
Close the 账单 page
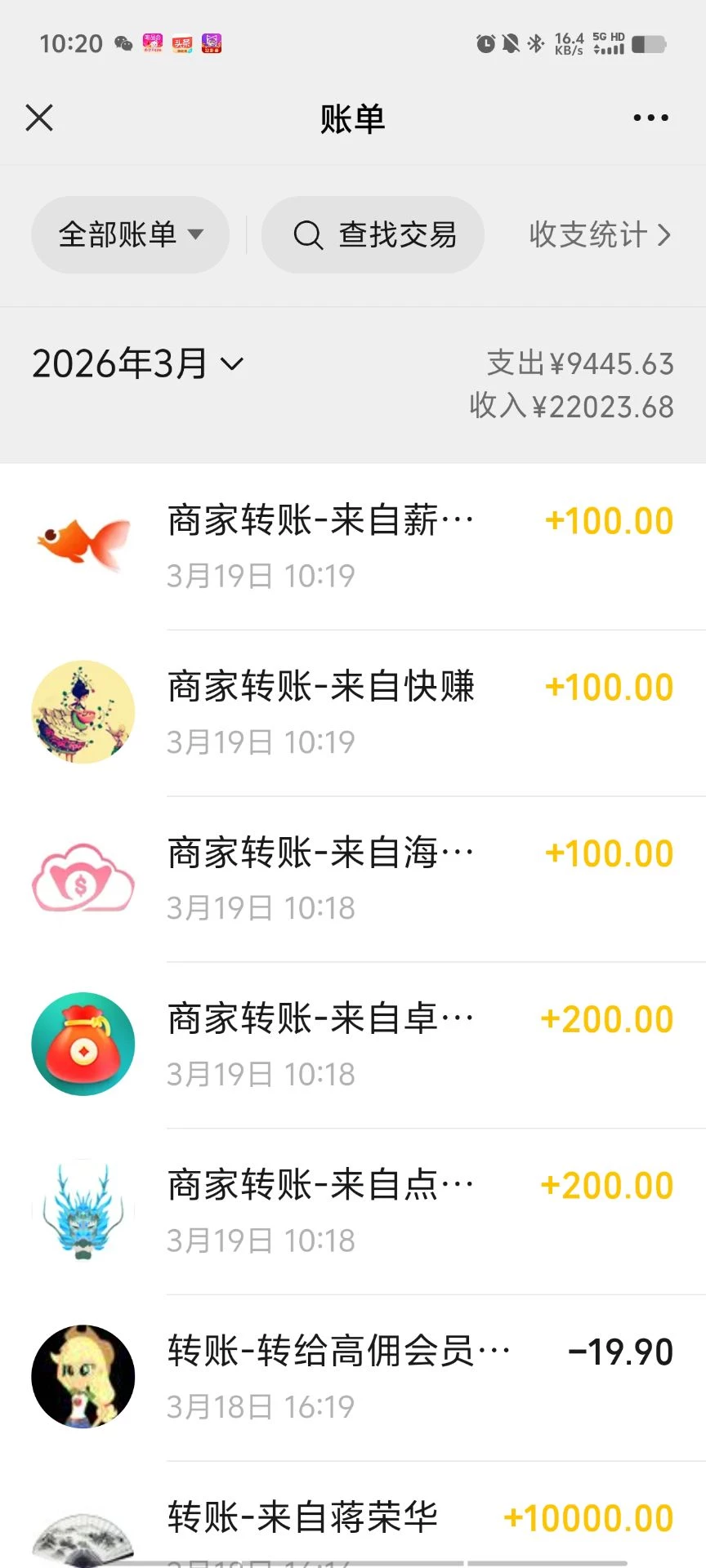click(x=39, y=118)
